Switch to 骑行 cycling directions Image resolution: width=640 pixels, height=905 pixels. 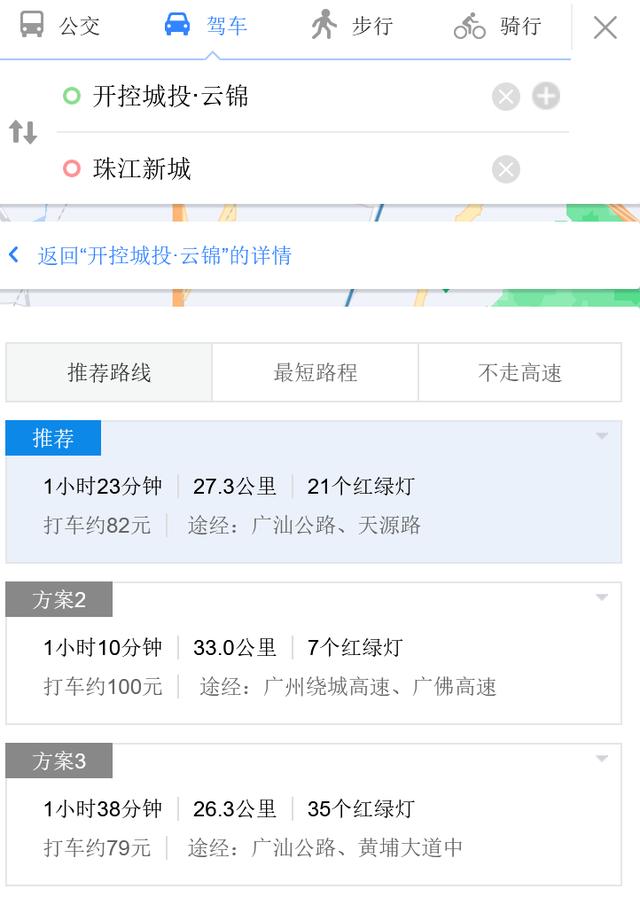click(x=497, y=26)
